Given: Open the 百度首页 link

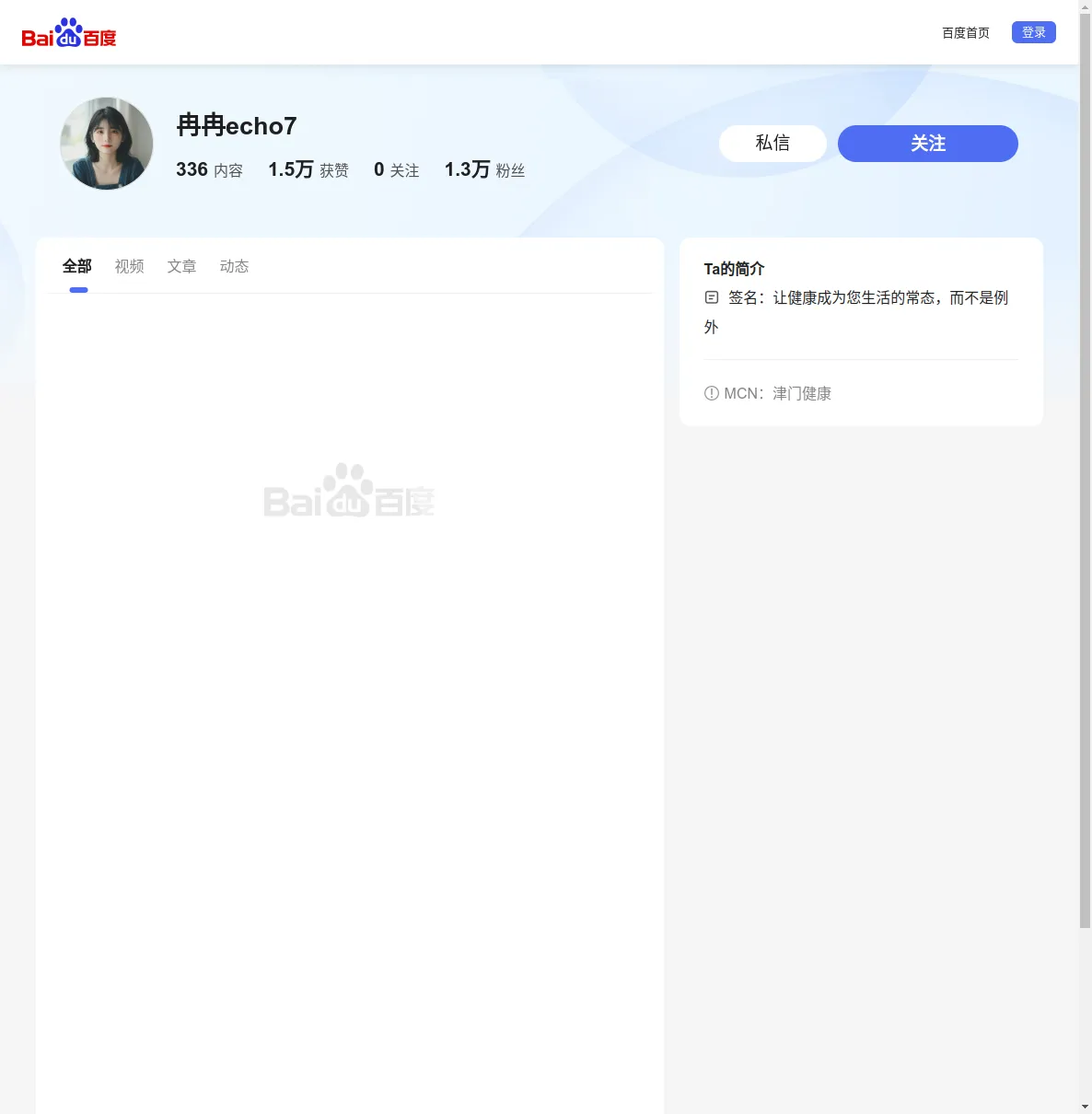Looking at the screenshot, I should point(965,33).
